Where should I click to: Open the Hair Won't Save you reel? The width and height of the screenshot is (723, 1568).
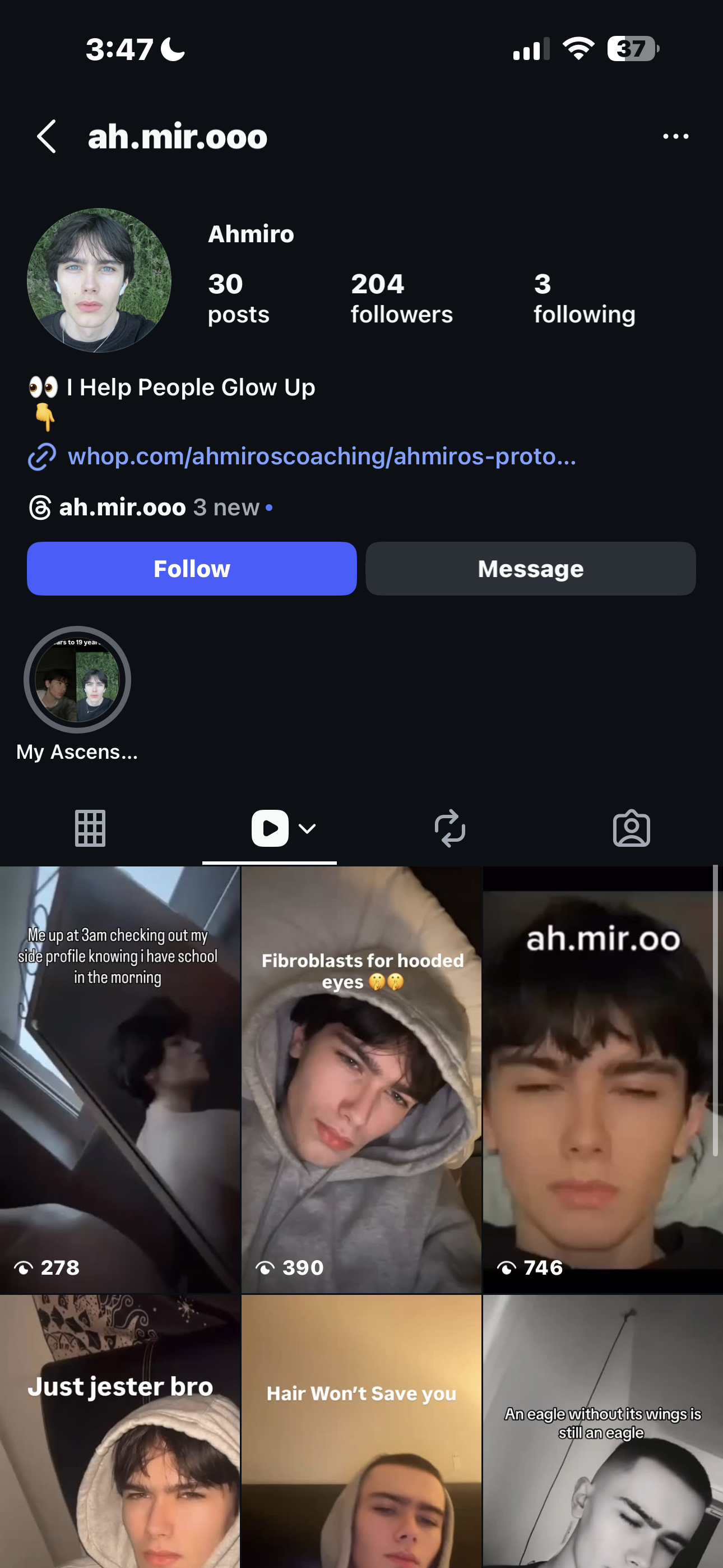click(361, 1431)
